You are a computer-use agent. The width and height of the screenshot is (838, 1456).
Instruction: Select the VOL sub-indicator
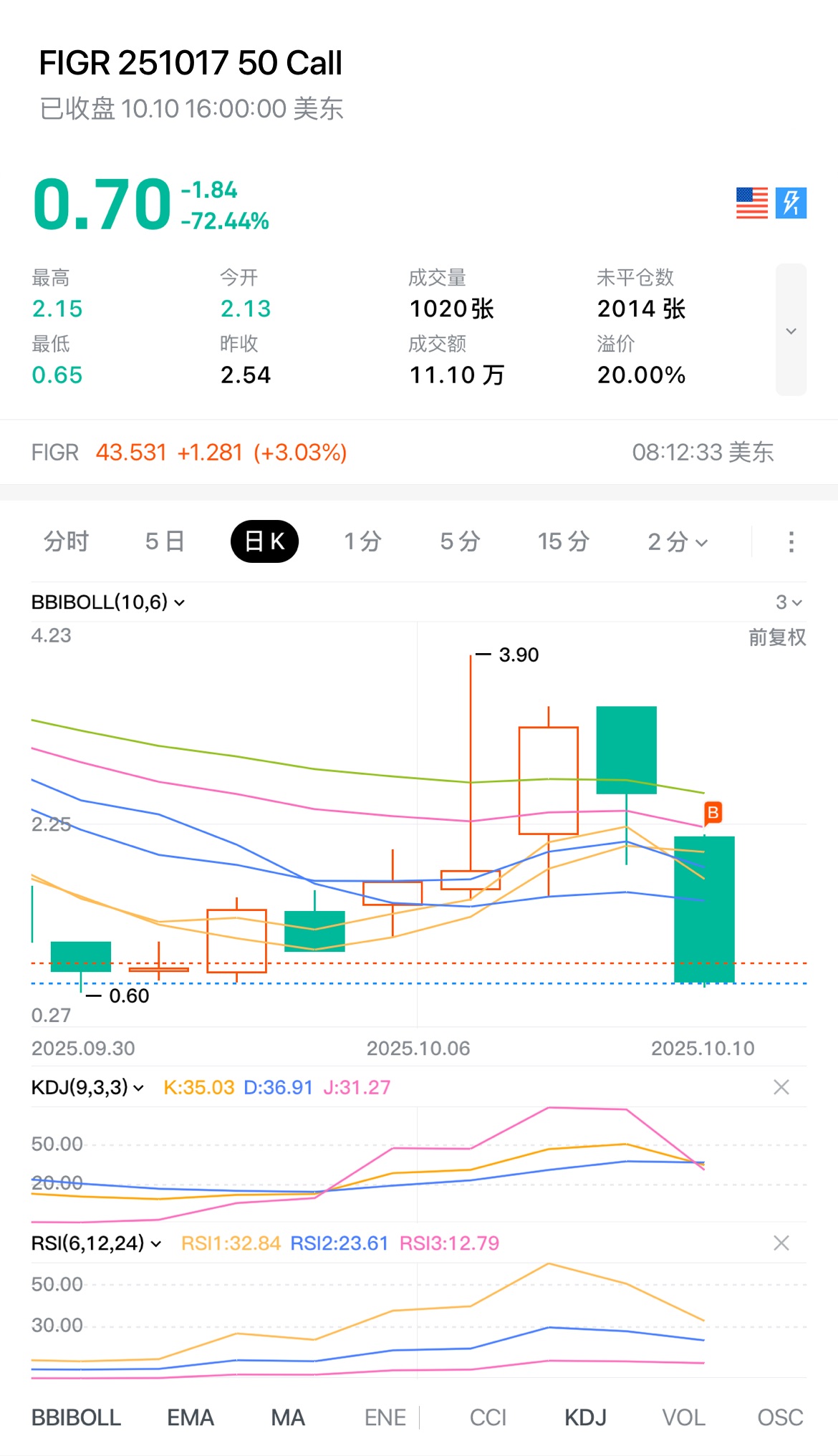click(683, 1417)
